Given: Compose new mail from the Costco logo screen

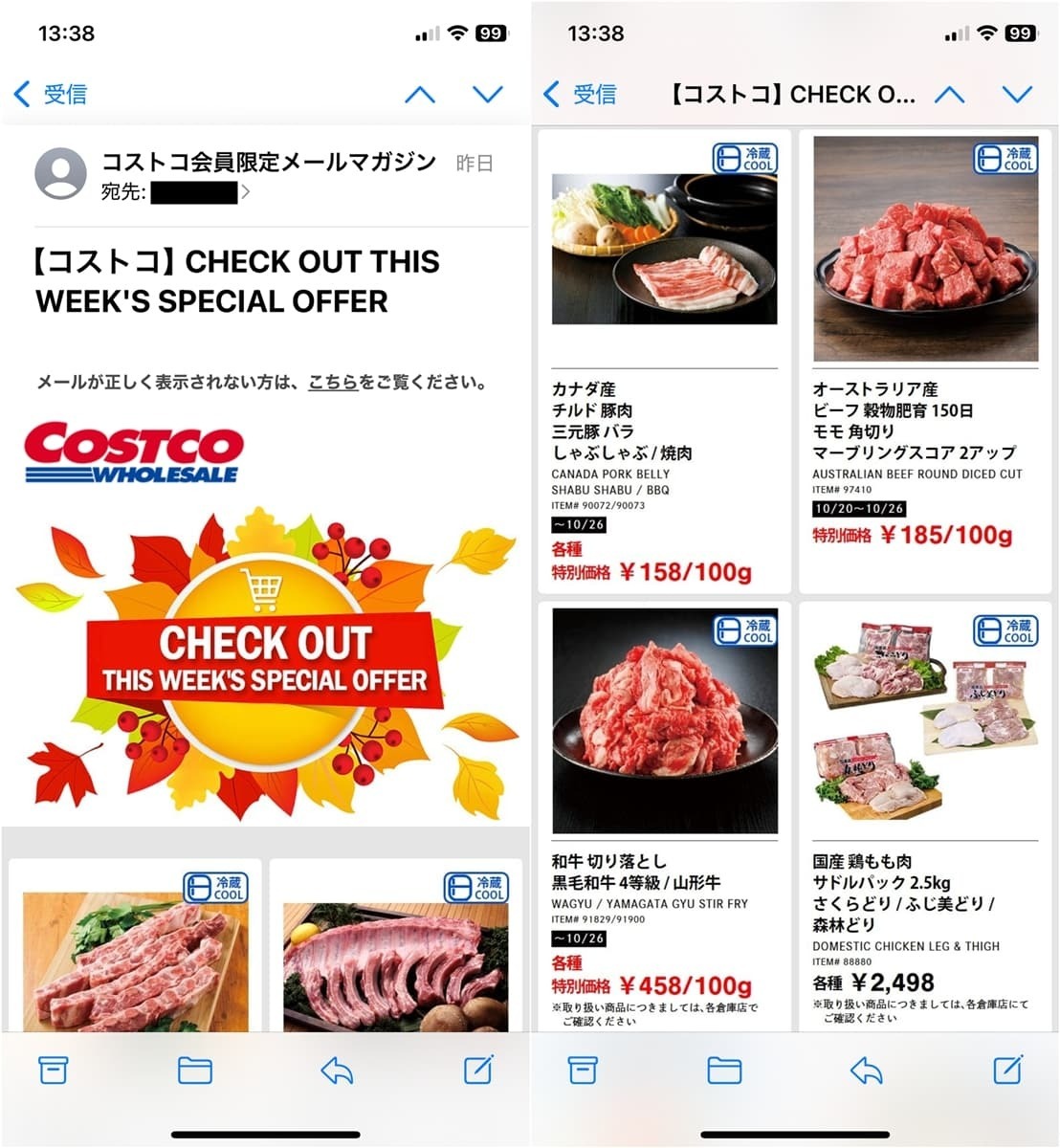Looking at the screenshot, I should (478, 1070).
